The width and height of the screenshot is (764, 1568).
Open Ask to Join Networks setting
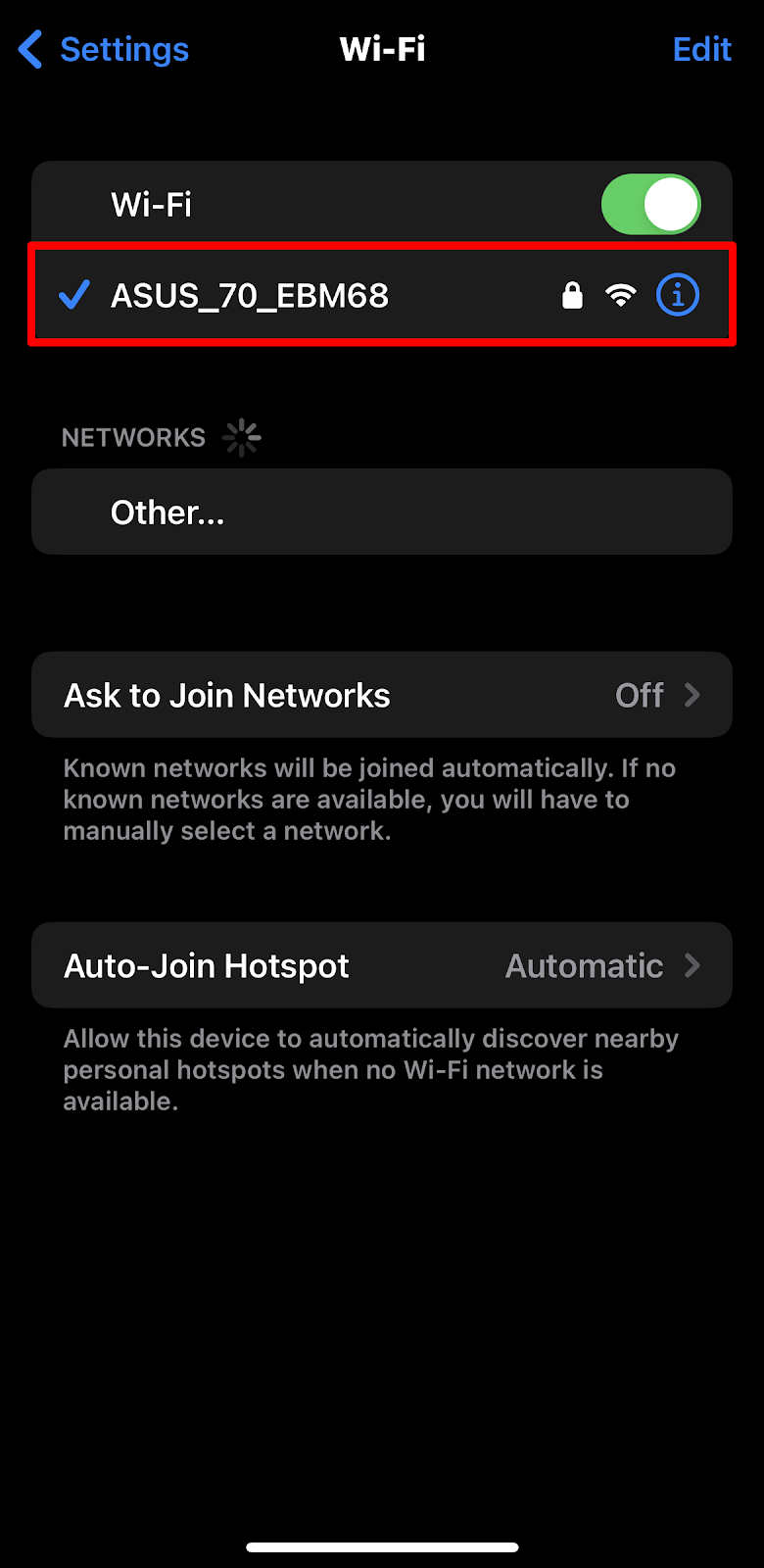pos(382,695)
